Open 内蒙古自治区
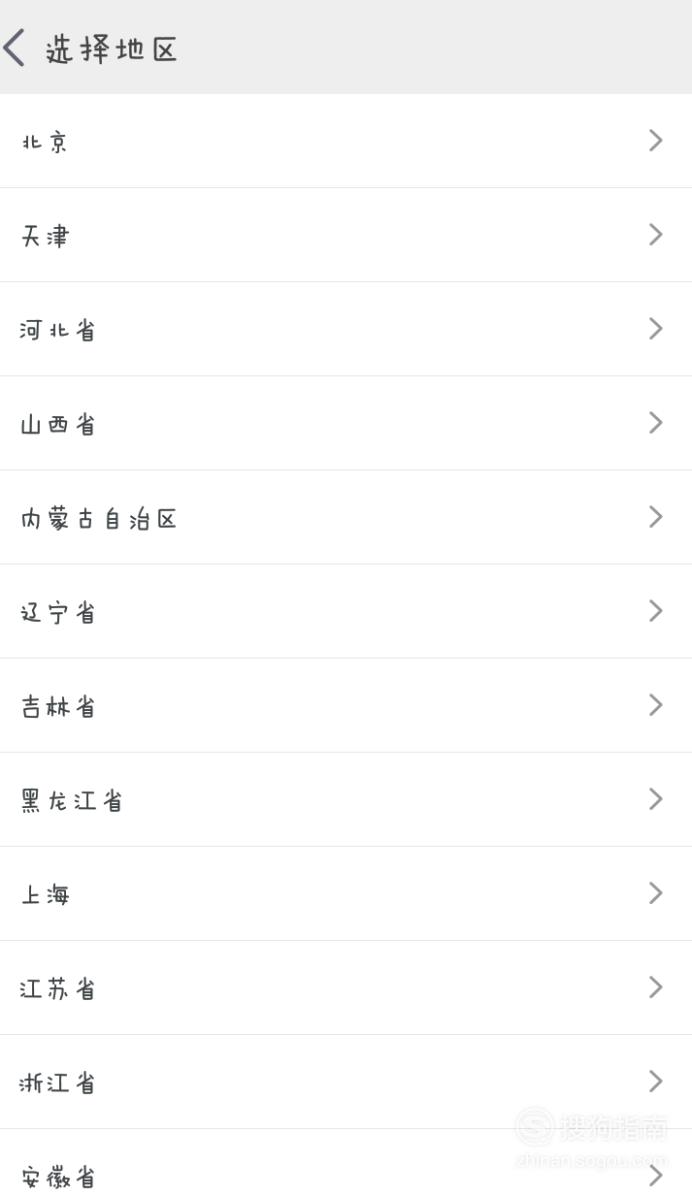692x1195 pixels. (x=346, y=517)
